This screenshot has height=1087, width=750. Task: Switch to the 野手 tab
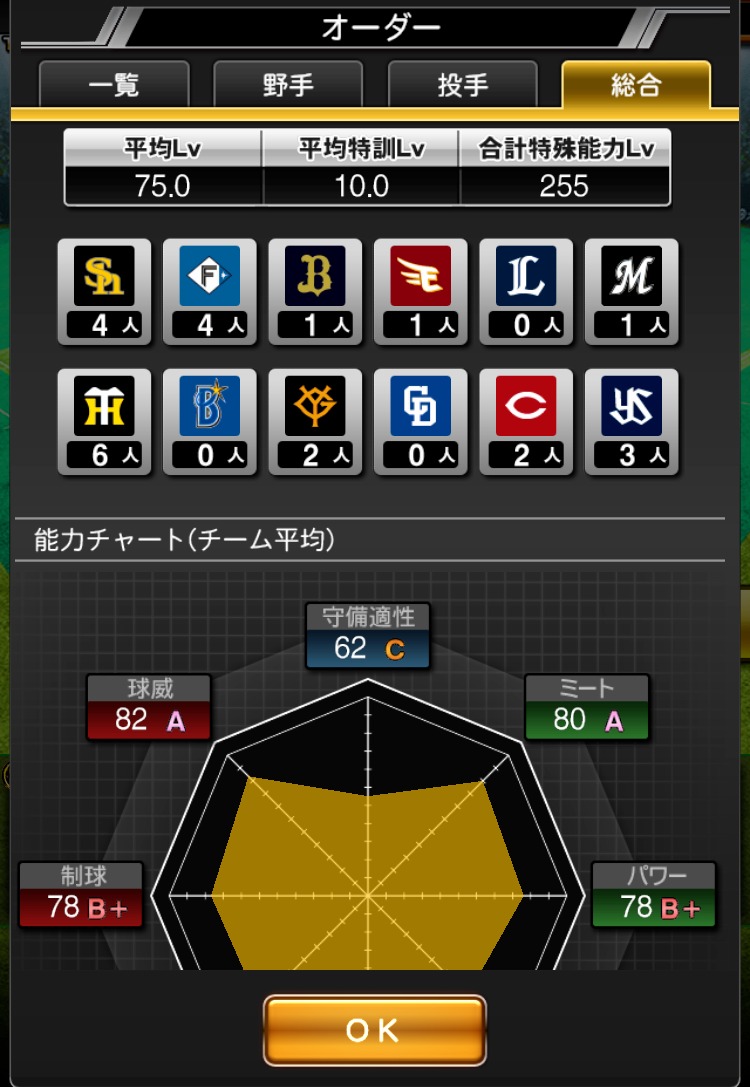288,85
